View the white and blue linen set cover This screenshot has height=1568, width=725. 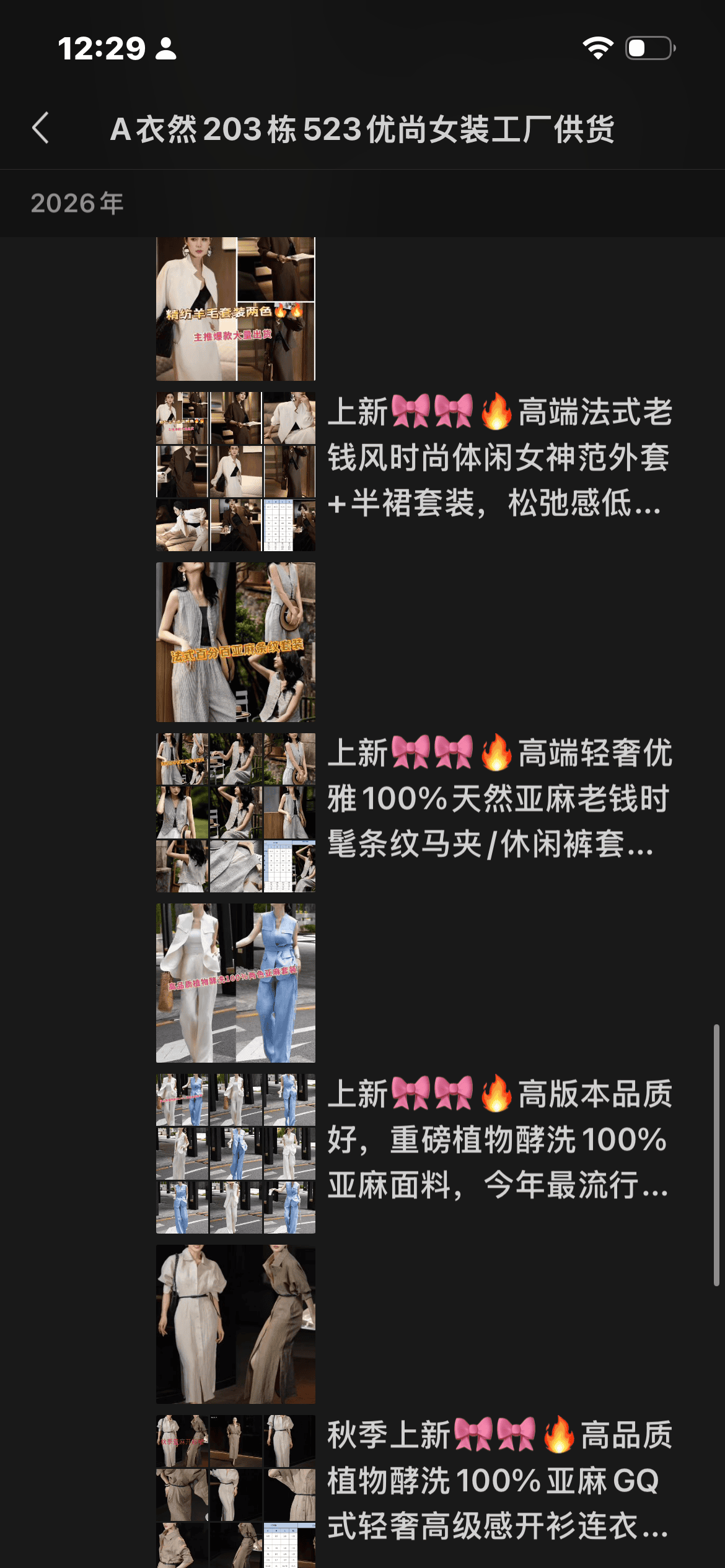tap(235, 983)
